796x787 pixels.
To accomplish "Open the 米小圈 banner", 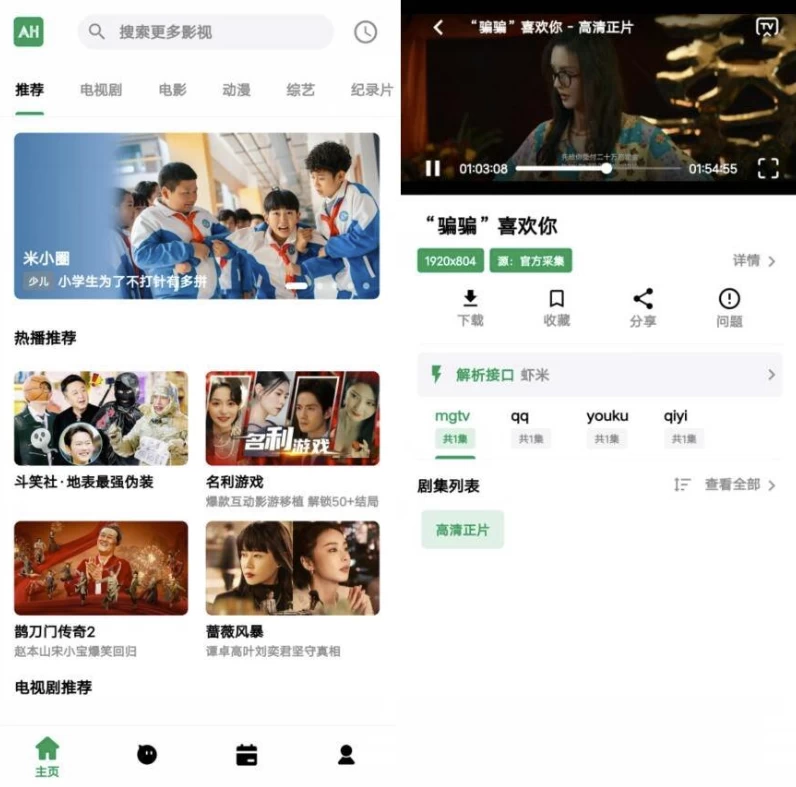I will (x=197, y=216).
